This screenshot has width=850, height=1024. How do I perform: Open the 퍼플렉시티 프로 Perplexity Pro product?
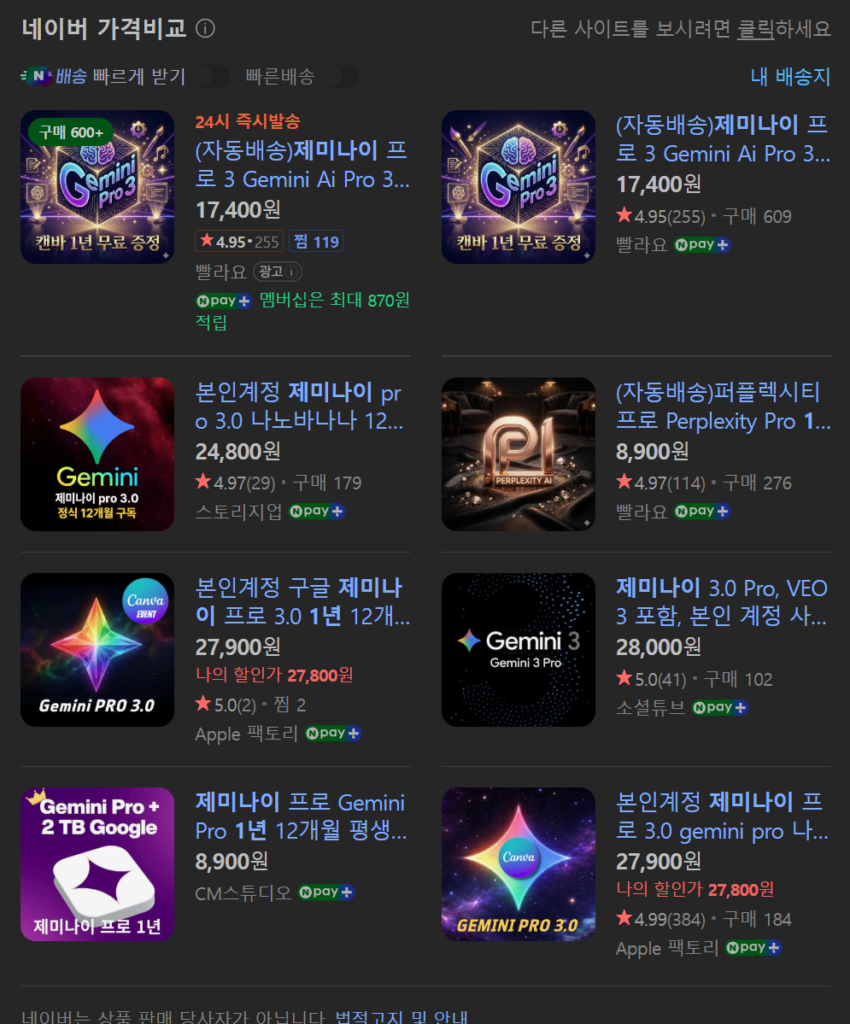pos(722,406)
